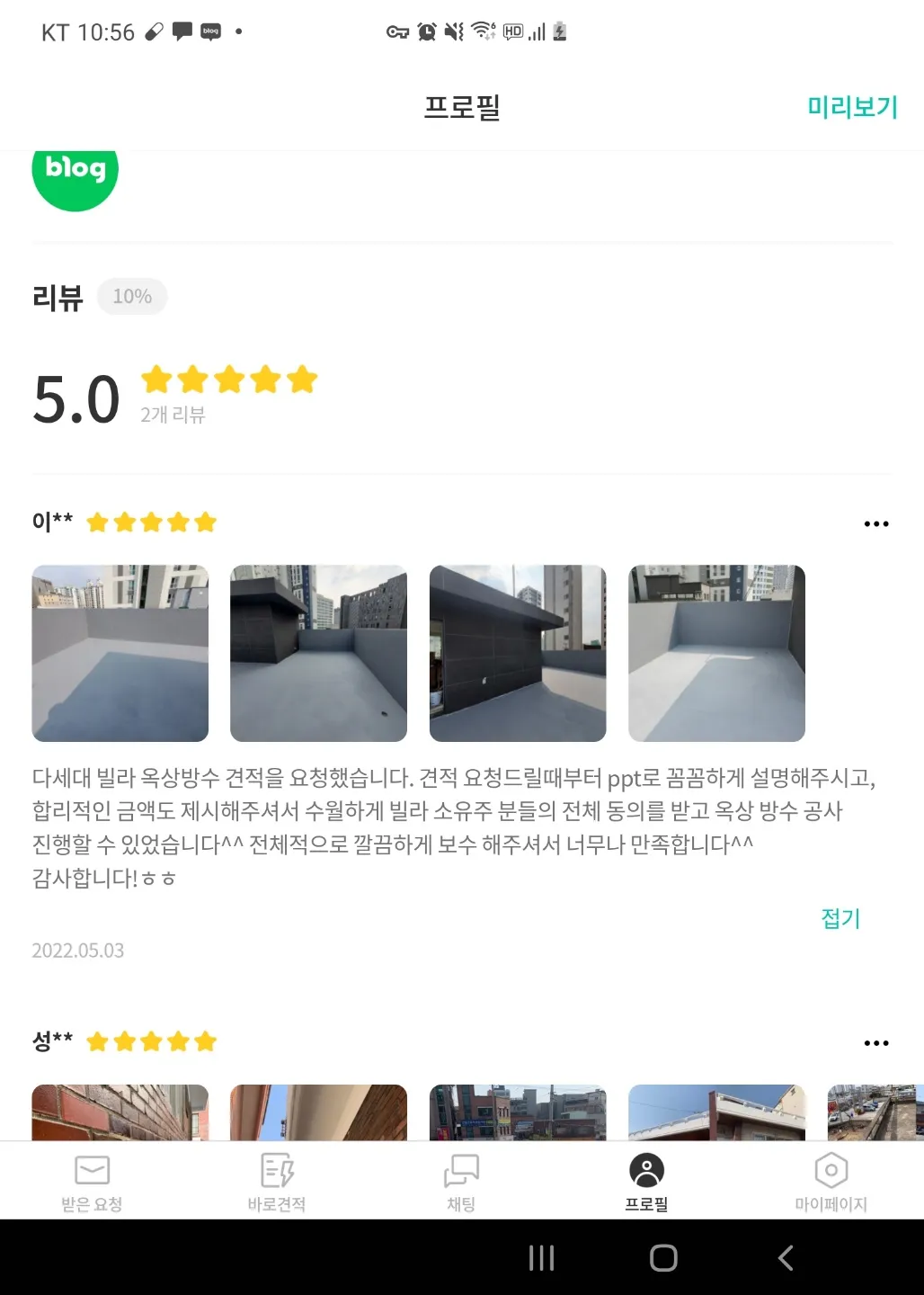Tap the 미리보기 preview link
This screenshot has width=924, height=1295.
click(853, 107)
